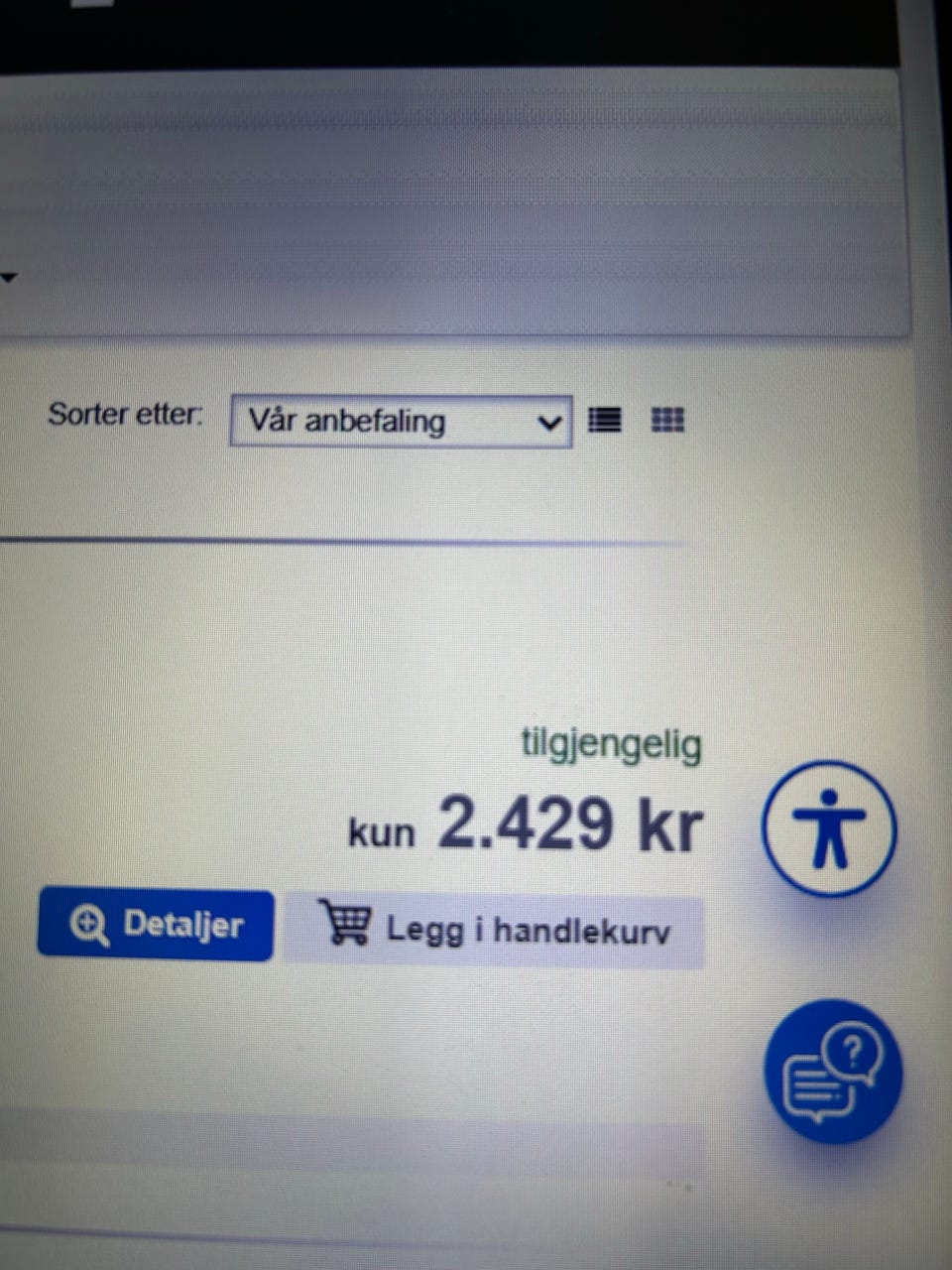The width and height of the screenshot is (952, 1270).
Task: Click the Detaljer button
Action: pyautogui.click(x=154, y=924)
